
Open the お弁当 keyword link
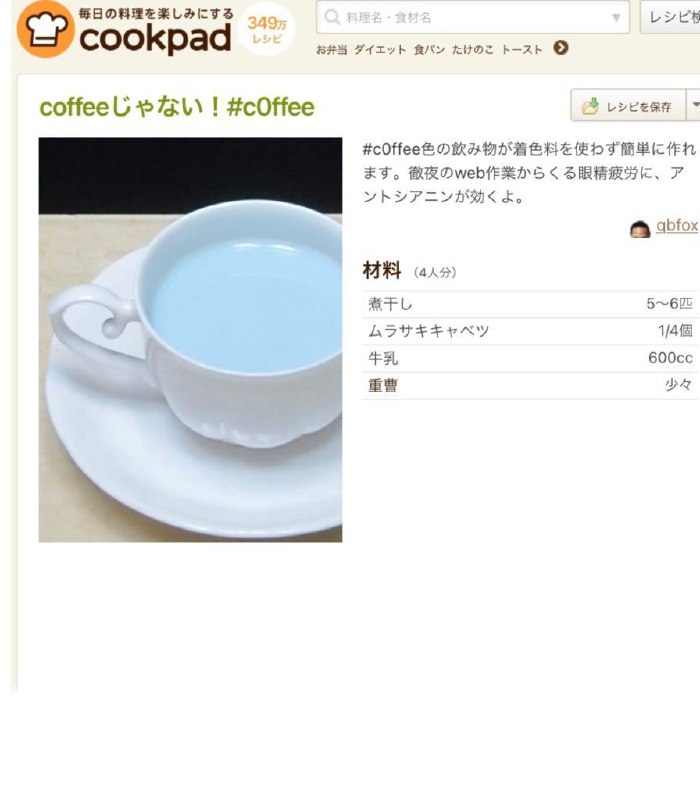point(332,49)
